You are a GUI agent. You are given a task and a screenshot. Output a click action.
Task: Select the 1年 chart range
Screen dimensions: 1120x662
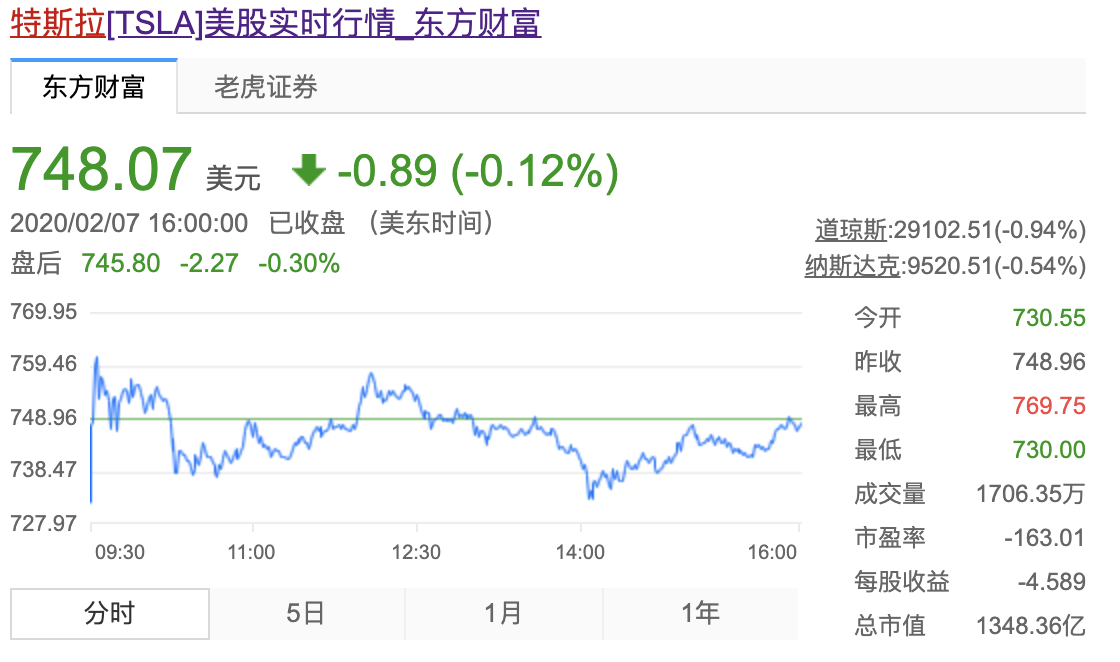[700, 613]
